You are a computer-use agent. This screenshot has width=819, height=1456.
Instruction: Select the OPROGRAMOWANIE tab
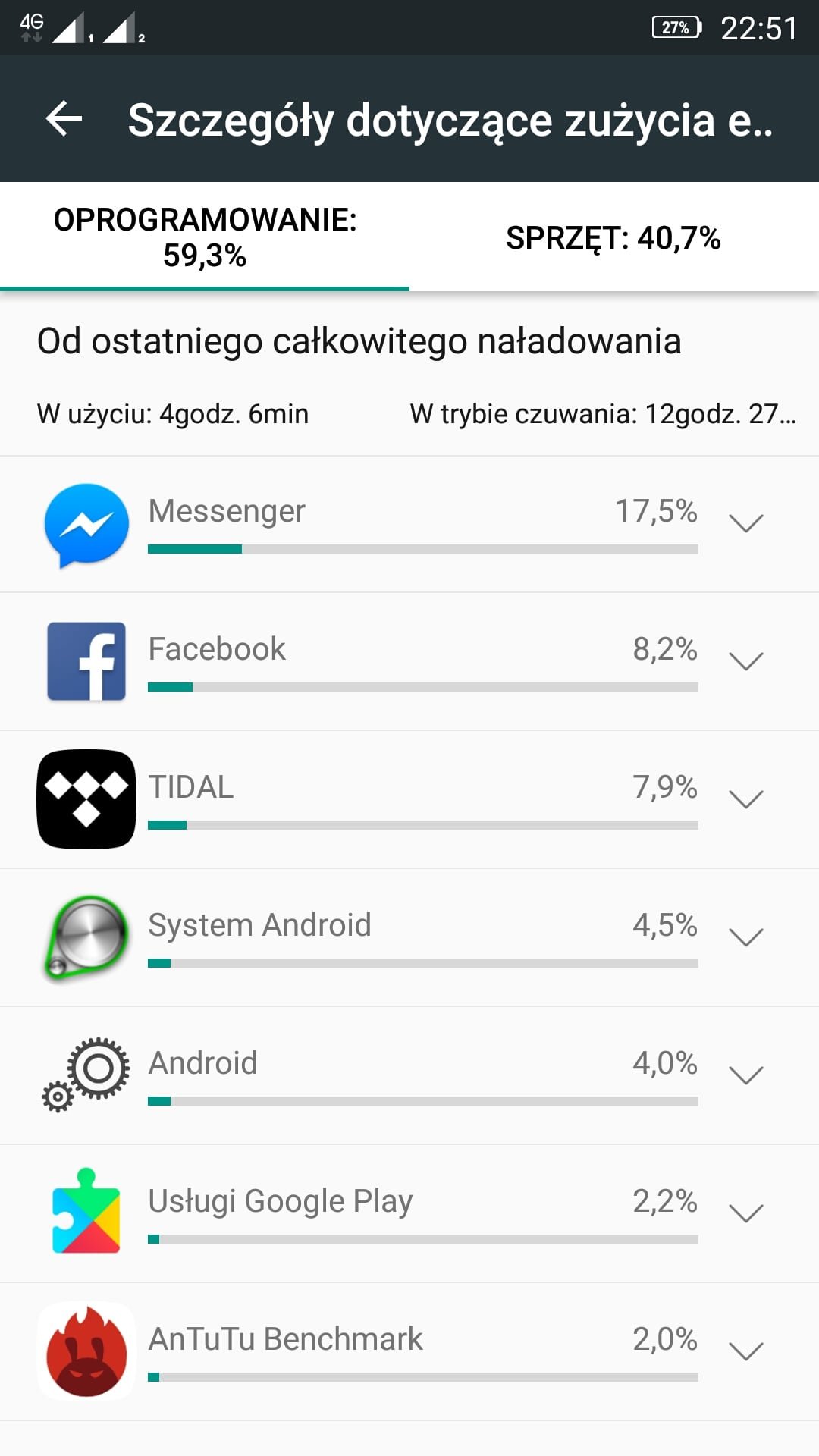coord(205,237)
